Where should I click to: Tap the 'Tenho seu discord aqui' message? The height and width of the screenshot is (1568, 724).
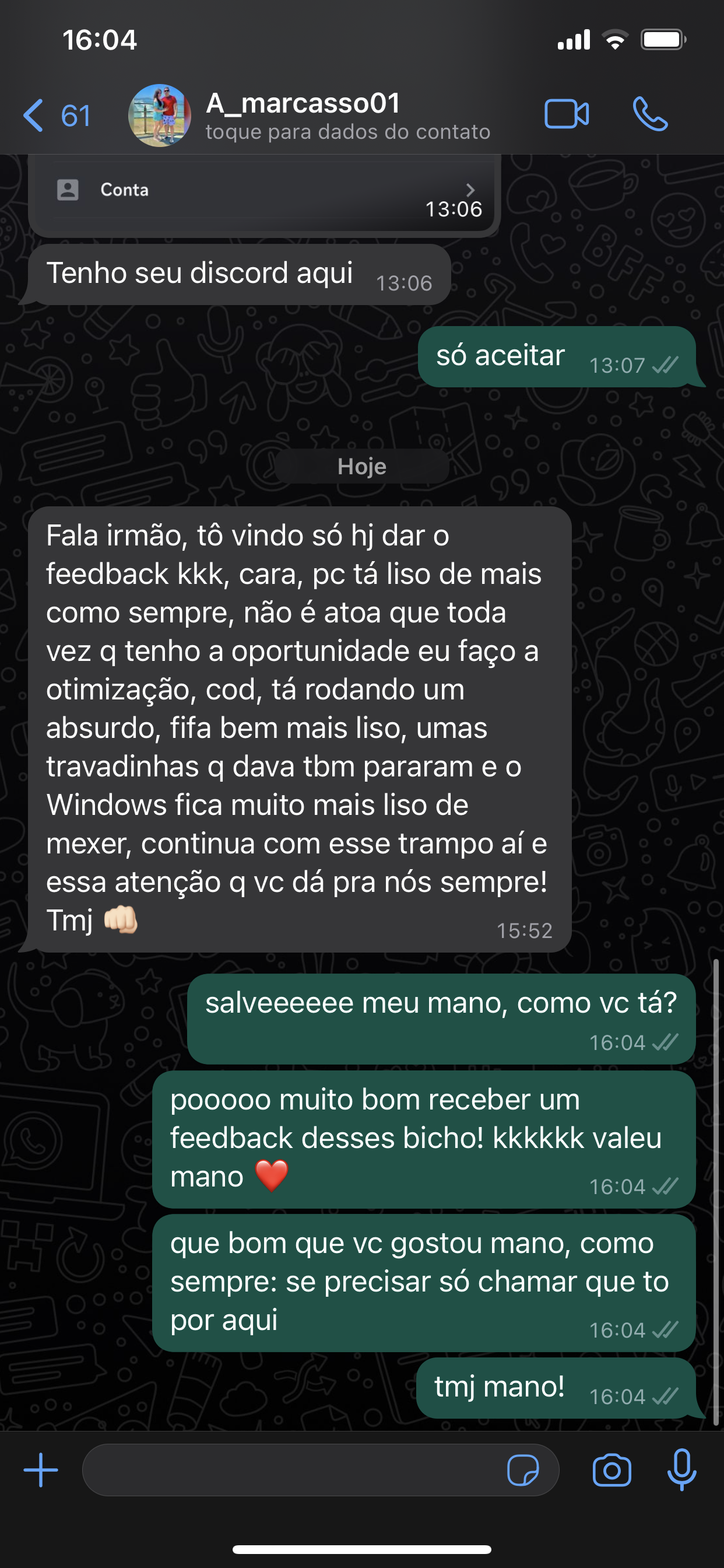click(201, 274)
